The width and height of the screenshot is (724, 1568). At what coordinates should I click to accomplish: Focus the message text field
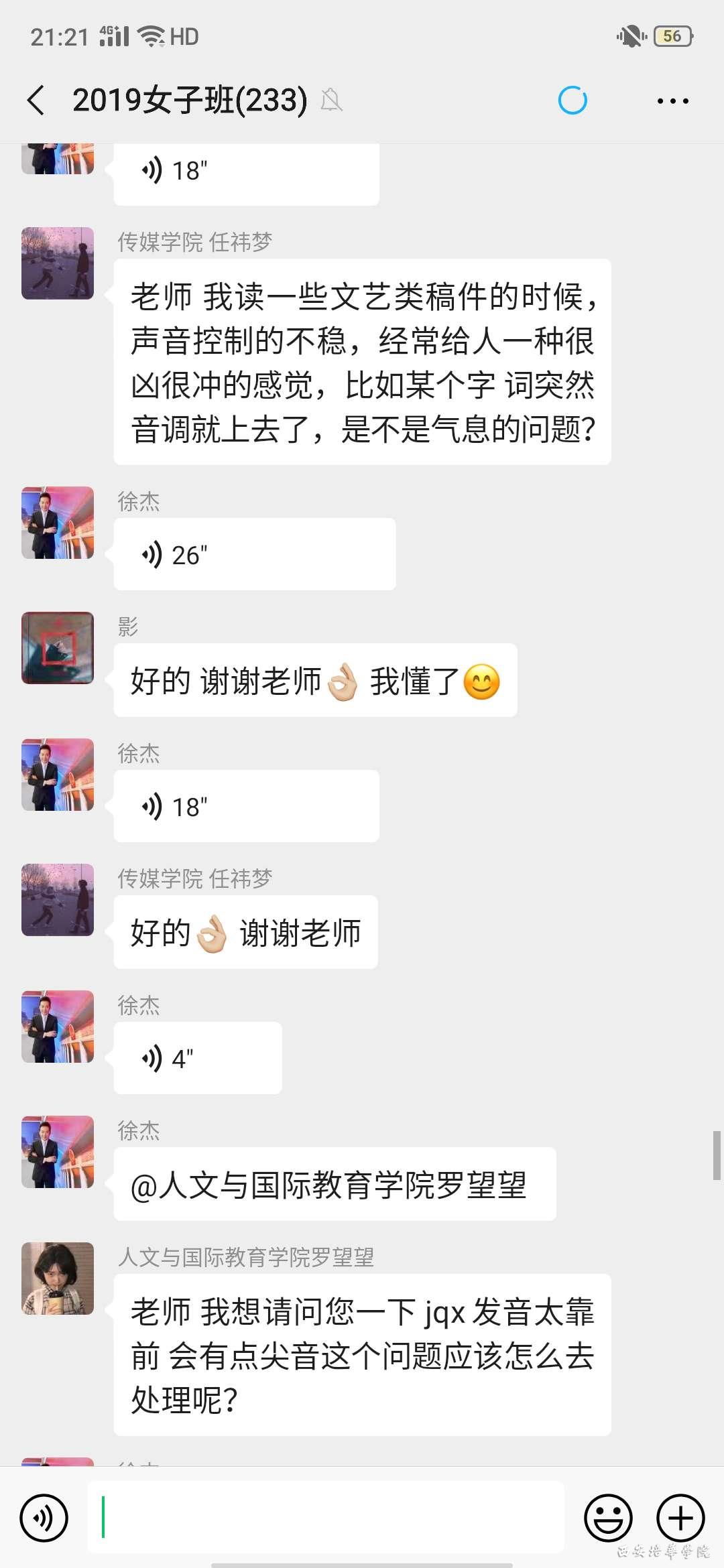click(326, 1518)
